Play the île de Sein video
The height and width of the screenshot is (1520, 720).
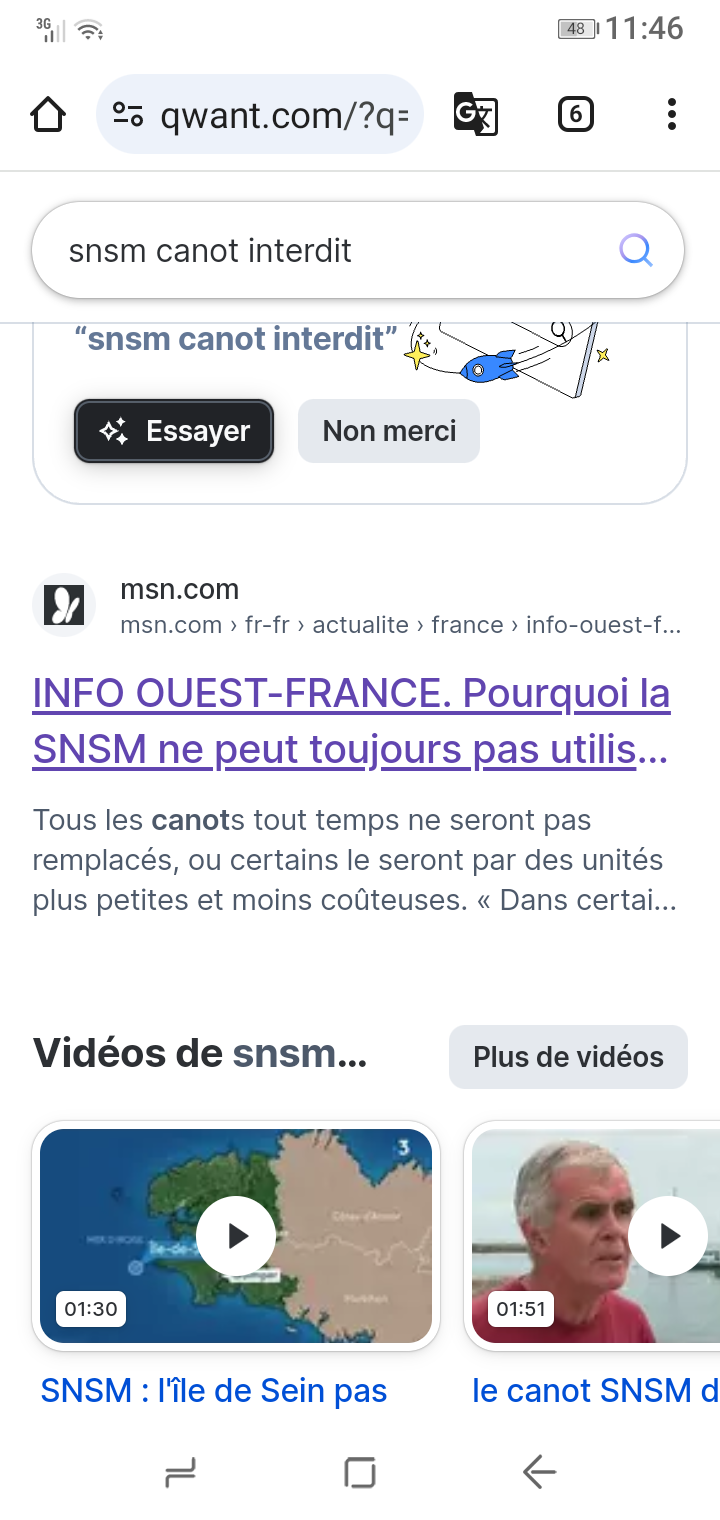click(x=236, y=1236)
